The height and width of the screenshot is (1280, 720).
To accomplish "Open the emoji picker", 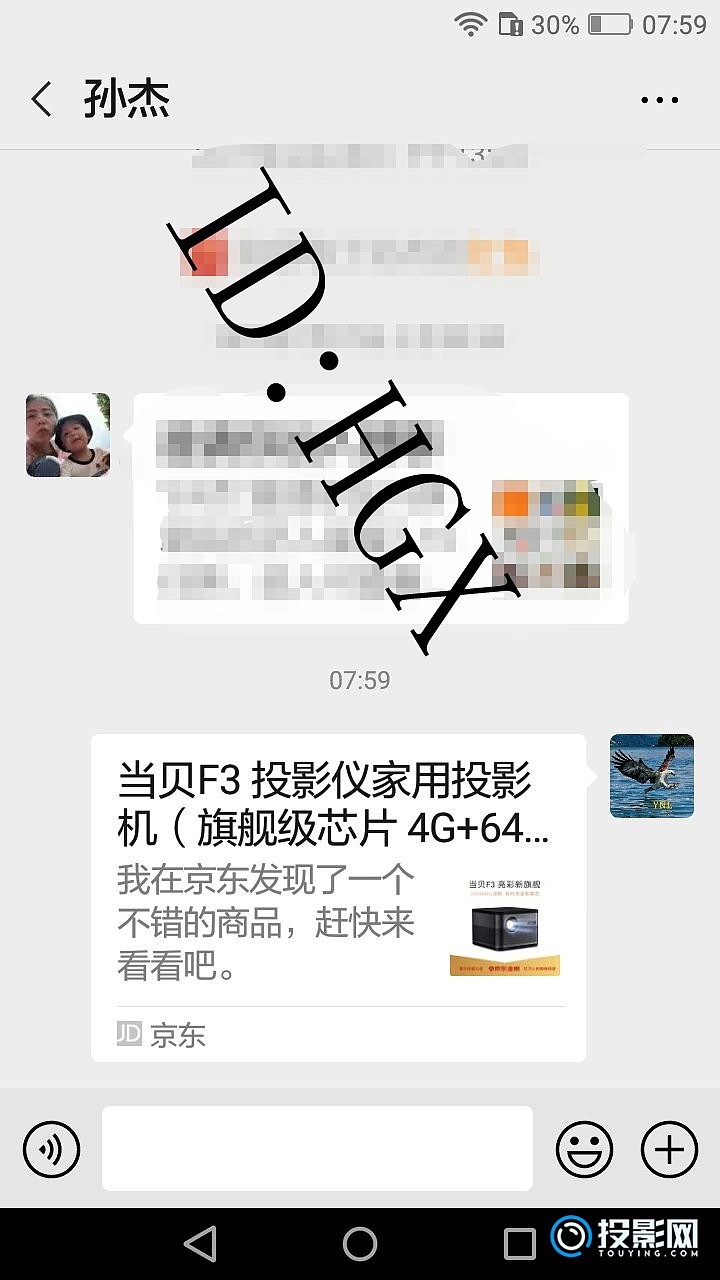I will coord(584,1148).
